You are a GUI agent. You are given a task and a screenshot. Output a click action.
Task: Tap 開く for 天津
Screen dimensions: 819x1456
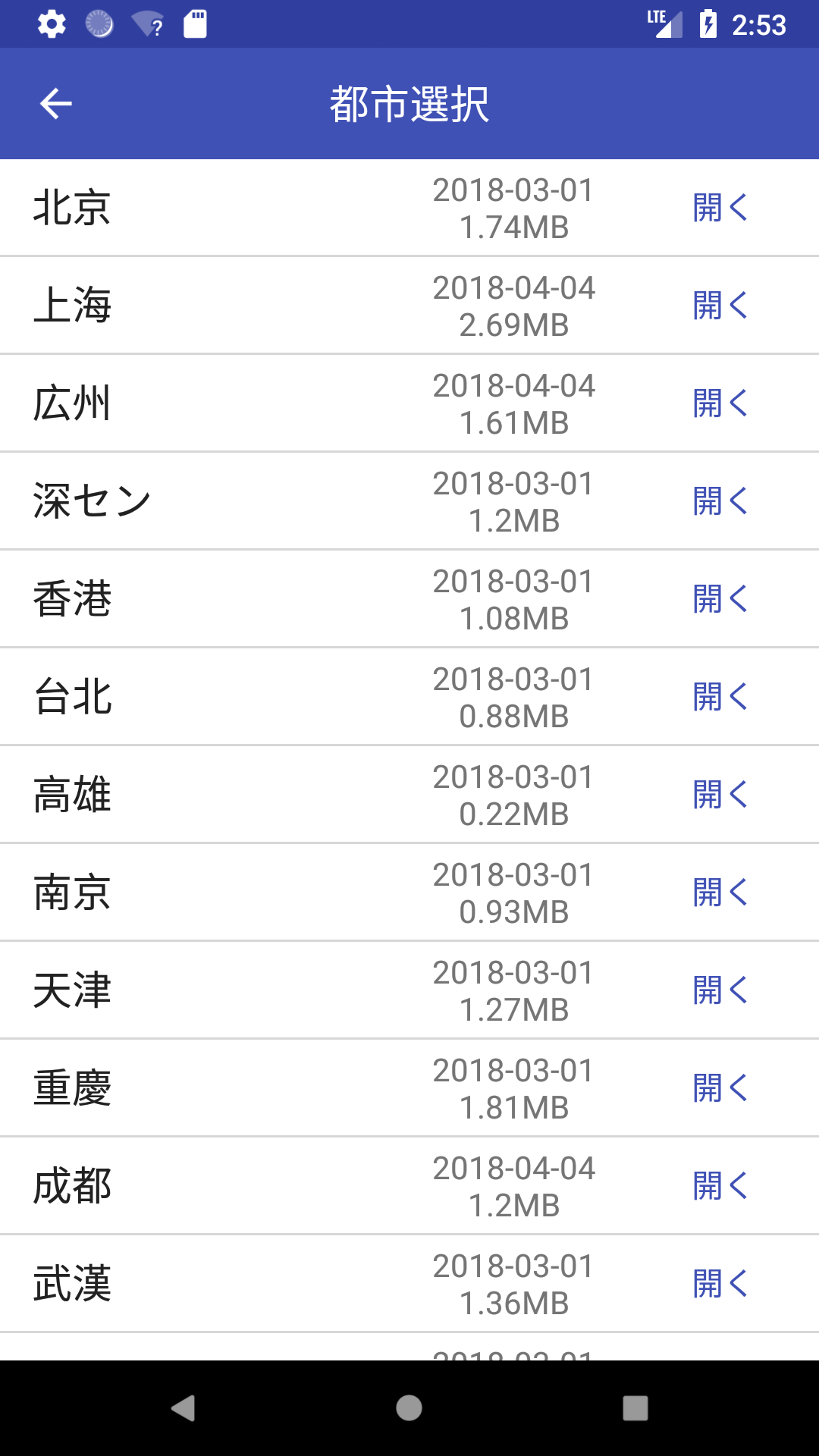pos(720,990)
